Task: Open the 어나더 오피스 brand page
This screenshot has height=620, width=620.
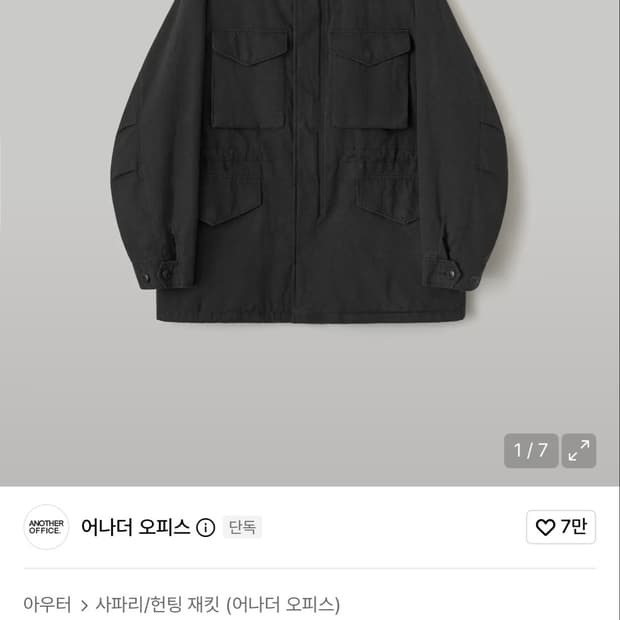Action: tap(136, 527)
